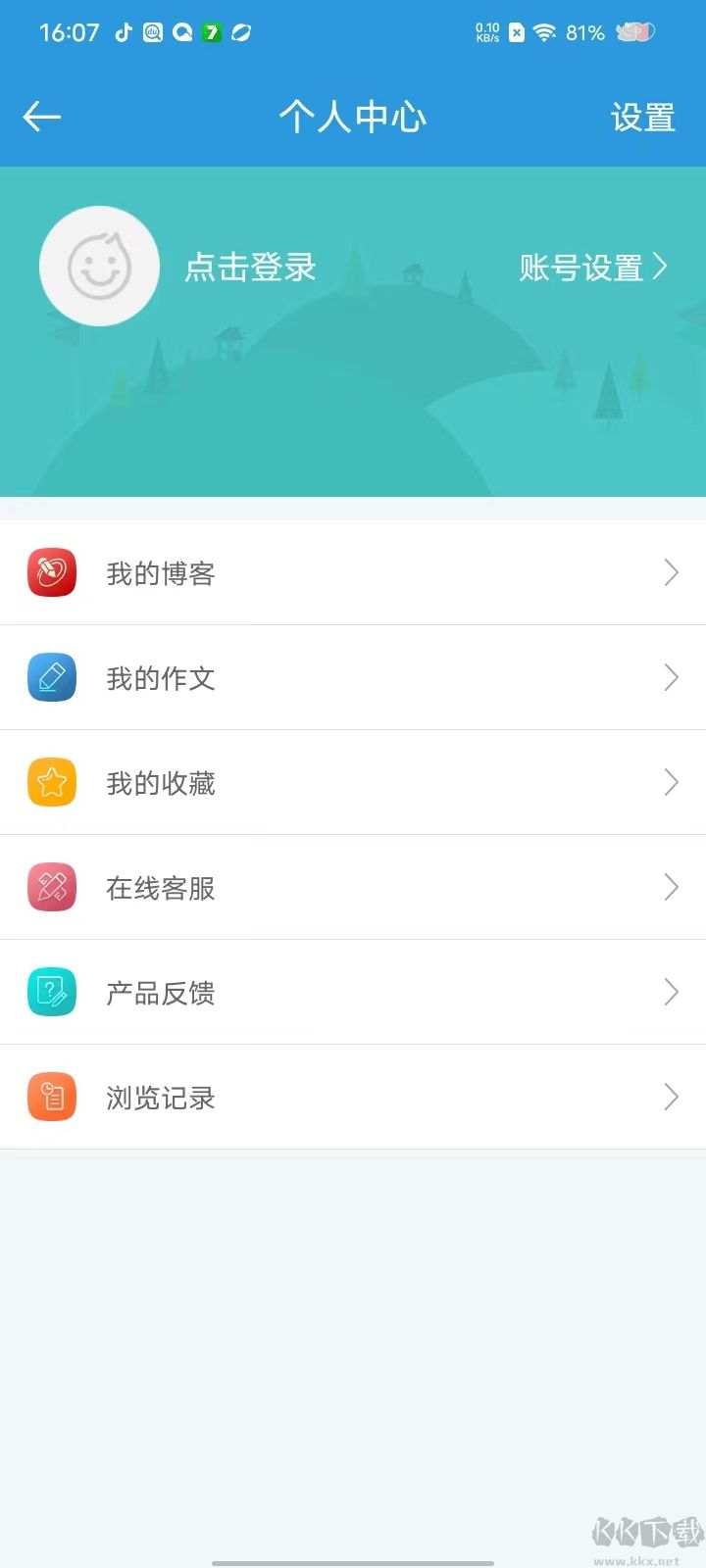Open the 设置 settings menu item
This screenshot has width=706, height=1568.
tap(642, 117)
